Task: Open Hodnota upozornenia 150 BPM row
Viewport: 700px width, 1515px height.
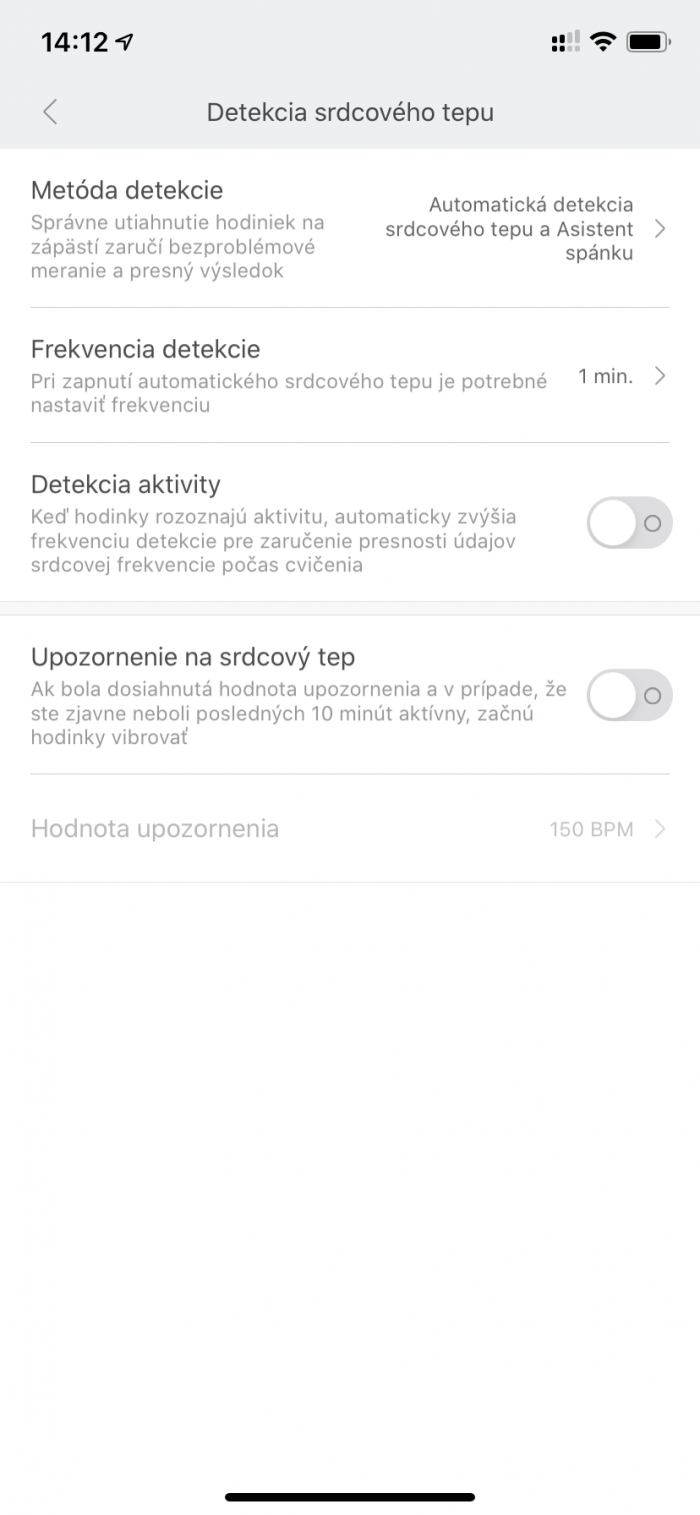Action: click(350, 829)
